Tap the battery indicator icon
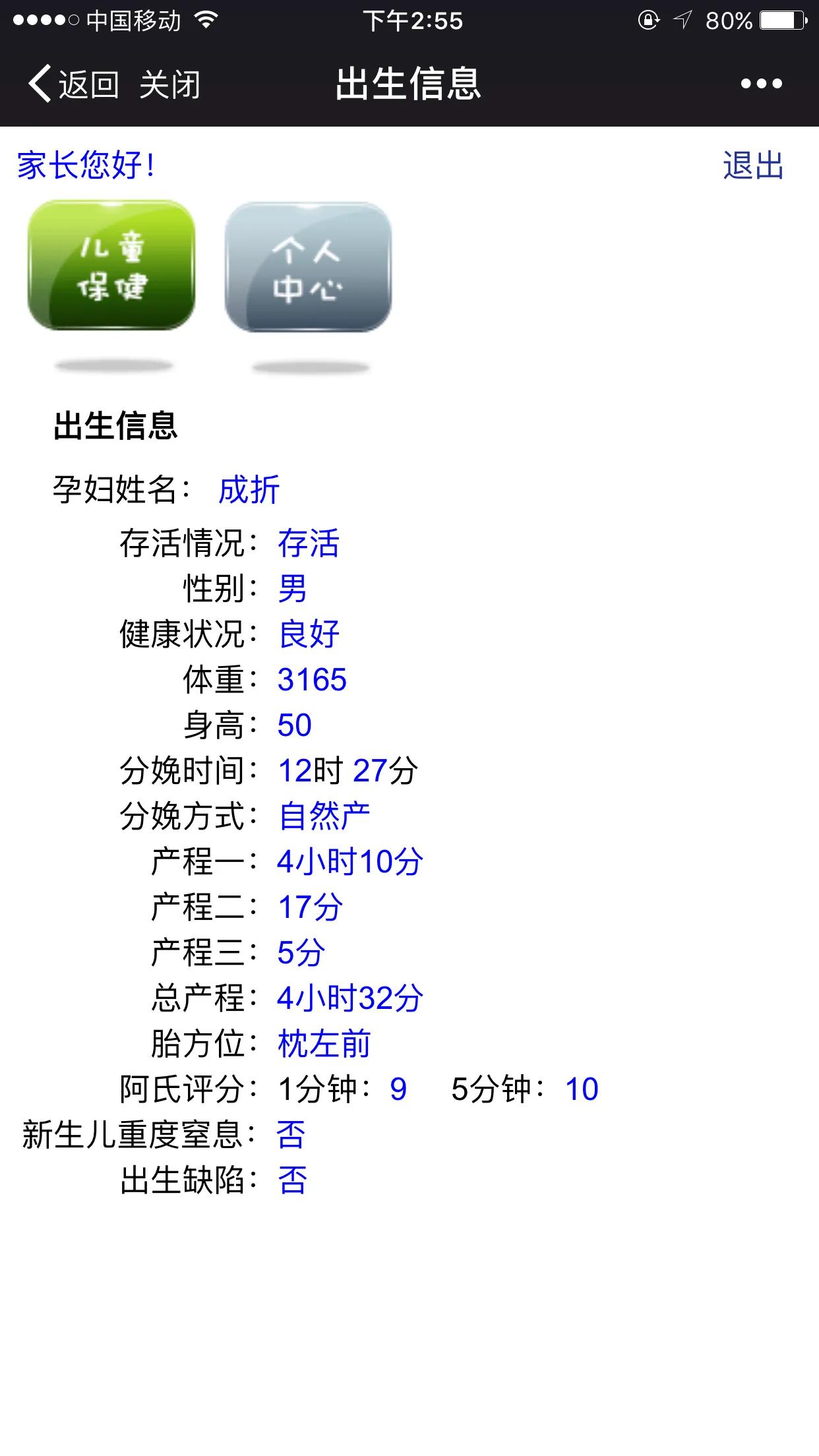819x1456 pixels. click(780, 20)
